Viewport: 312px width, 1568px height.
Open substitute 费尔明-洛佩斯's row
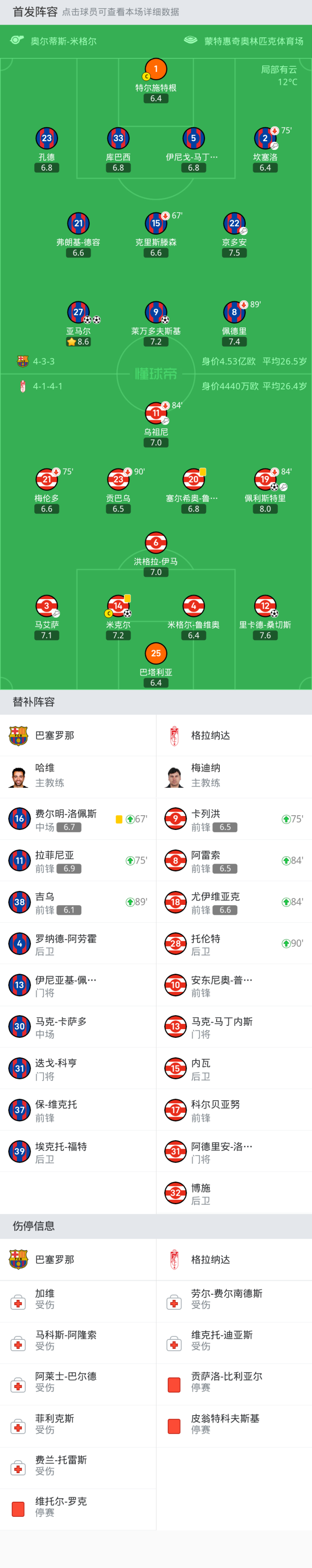pyautogui.click(x=78, y=819)
